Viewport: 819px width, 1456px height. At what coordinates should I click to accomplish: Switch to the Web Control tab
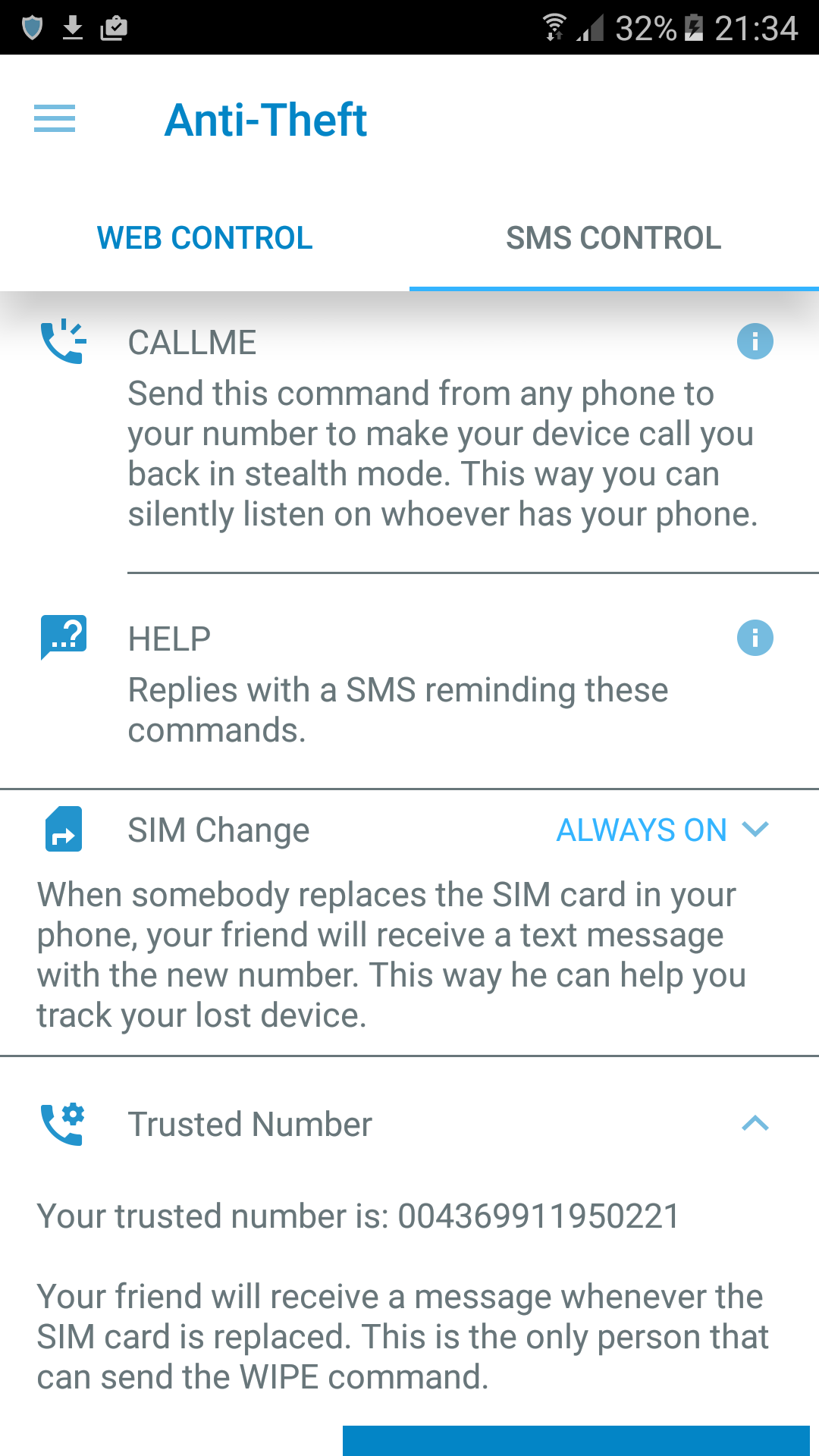tap(205, 238)
